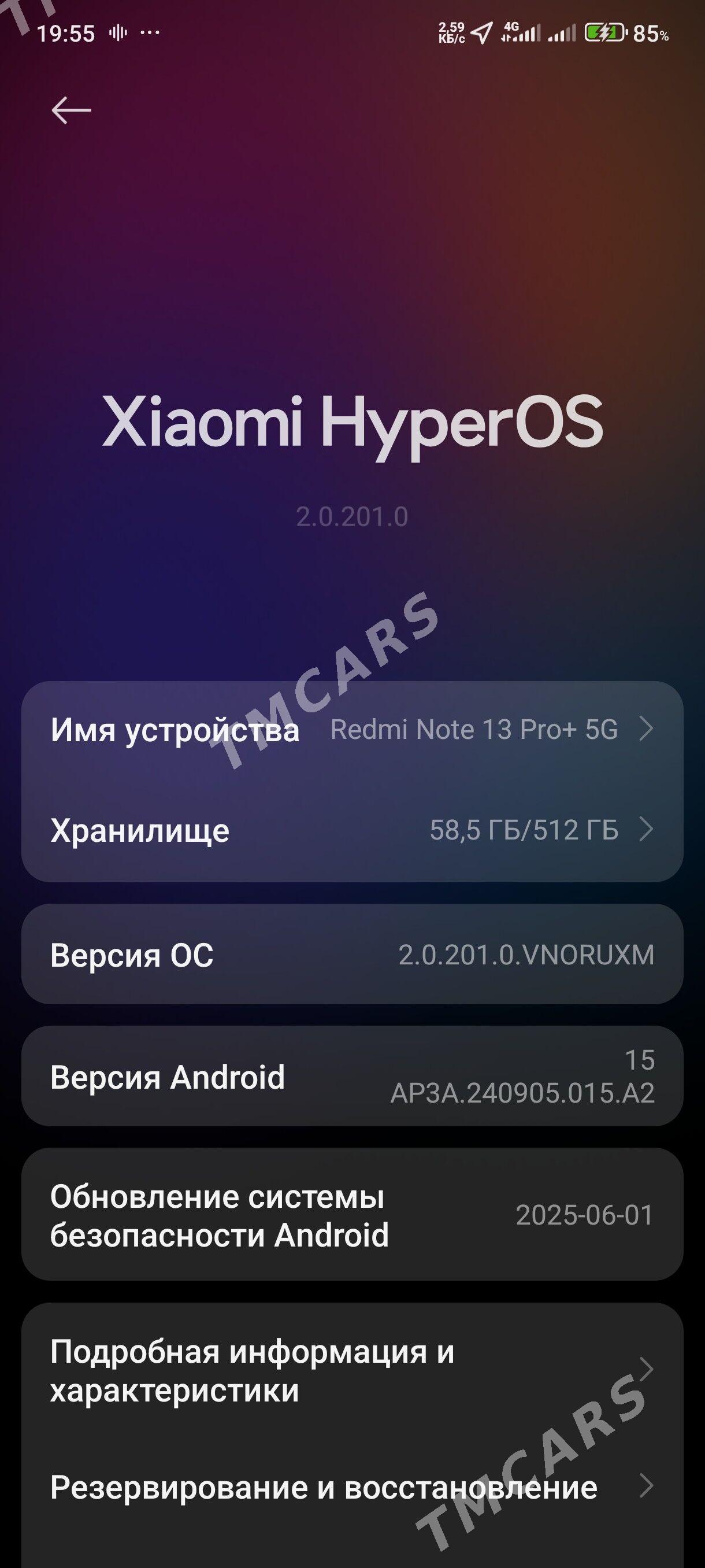Open the device name row
705x1568 pixels.
[x=351, y=729]
